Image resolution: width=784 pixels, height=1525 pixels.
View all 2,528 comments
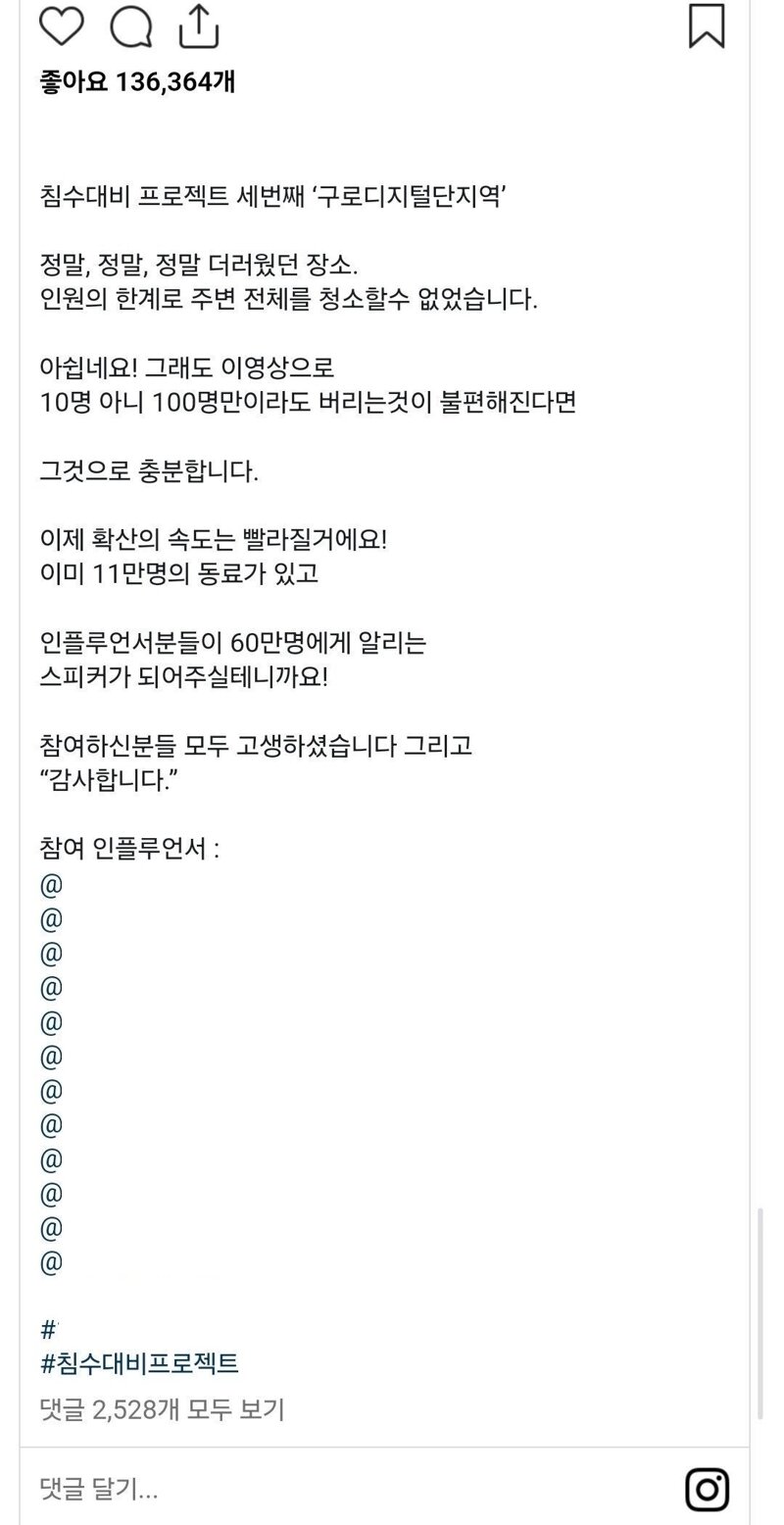coord(162,1409)
